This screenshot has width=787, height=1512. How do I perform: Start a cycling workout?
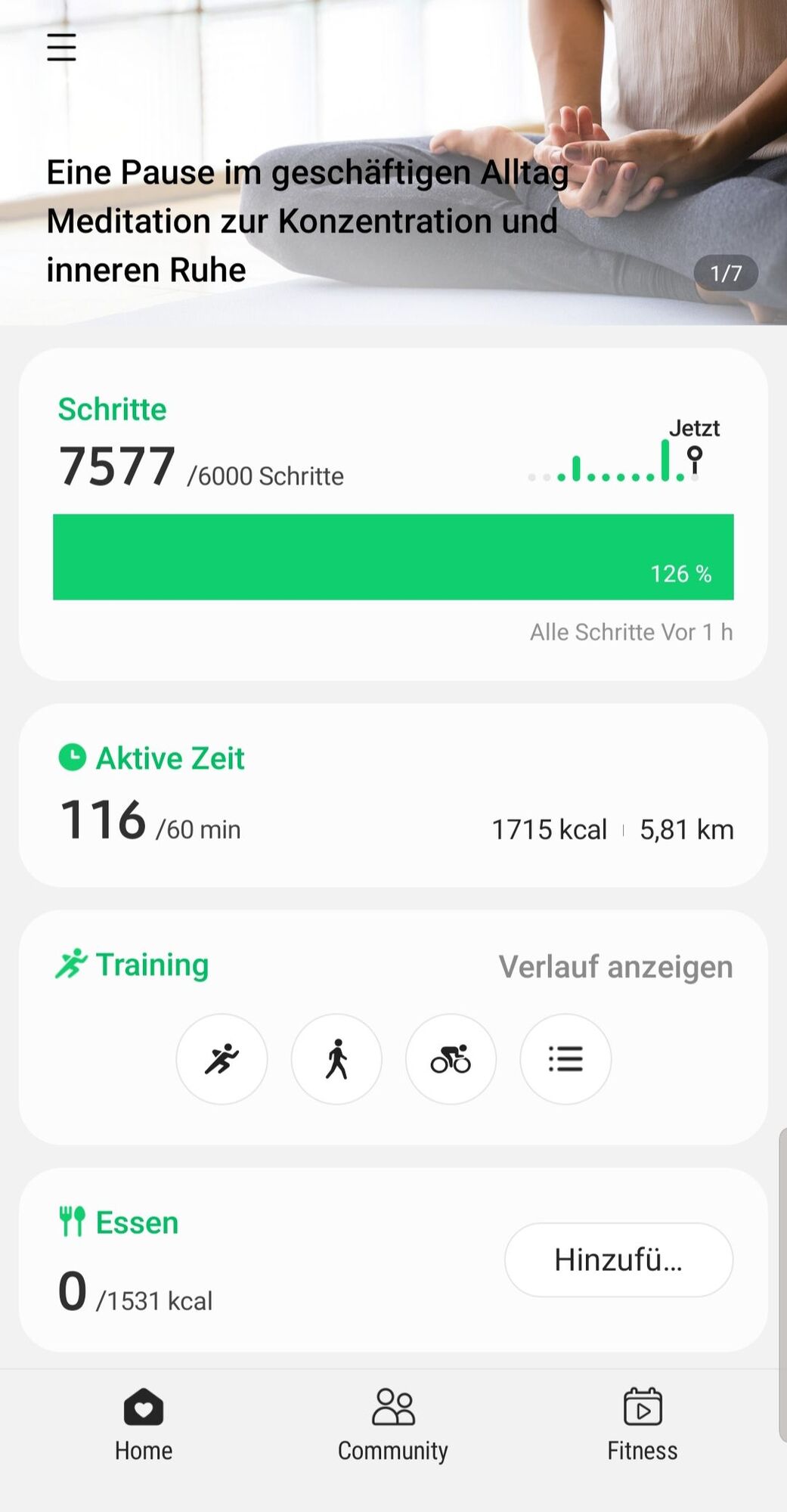pos(451,1059)
